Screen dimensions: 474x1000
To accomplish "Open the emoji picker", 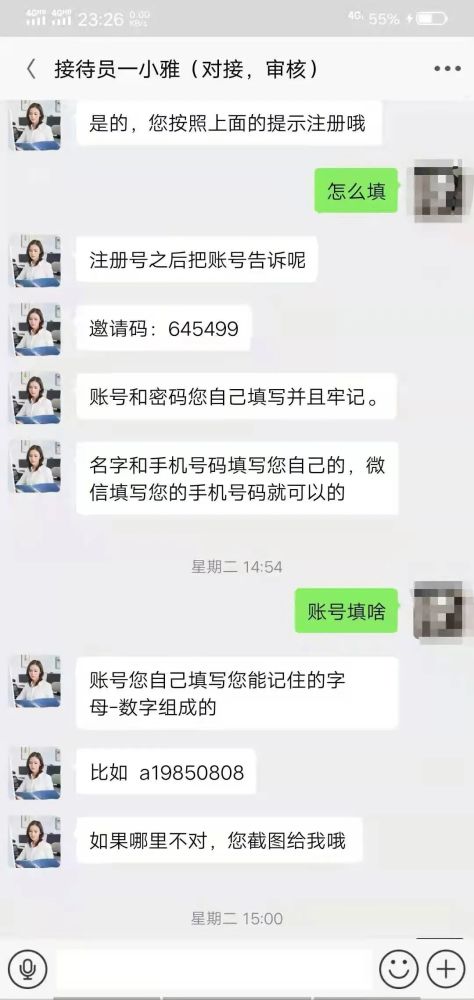I will pos(399,969).
